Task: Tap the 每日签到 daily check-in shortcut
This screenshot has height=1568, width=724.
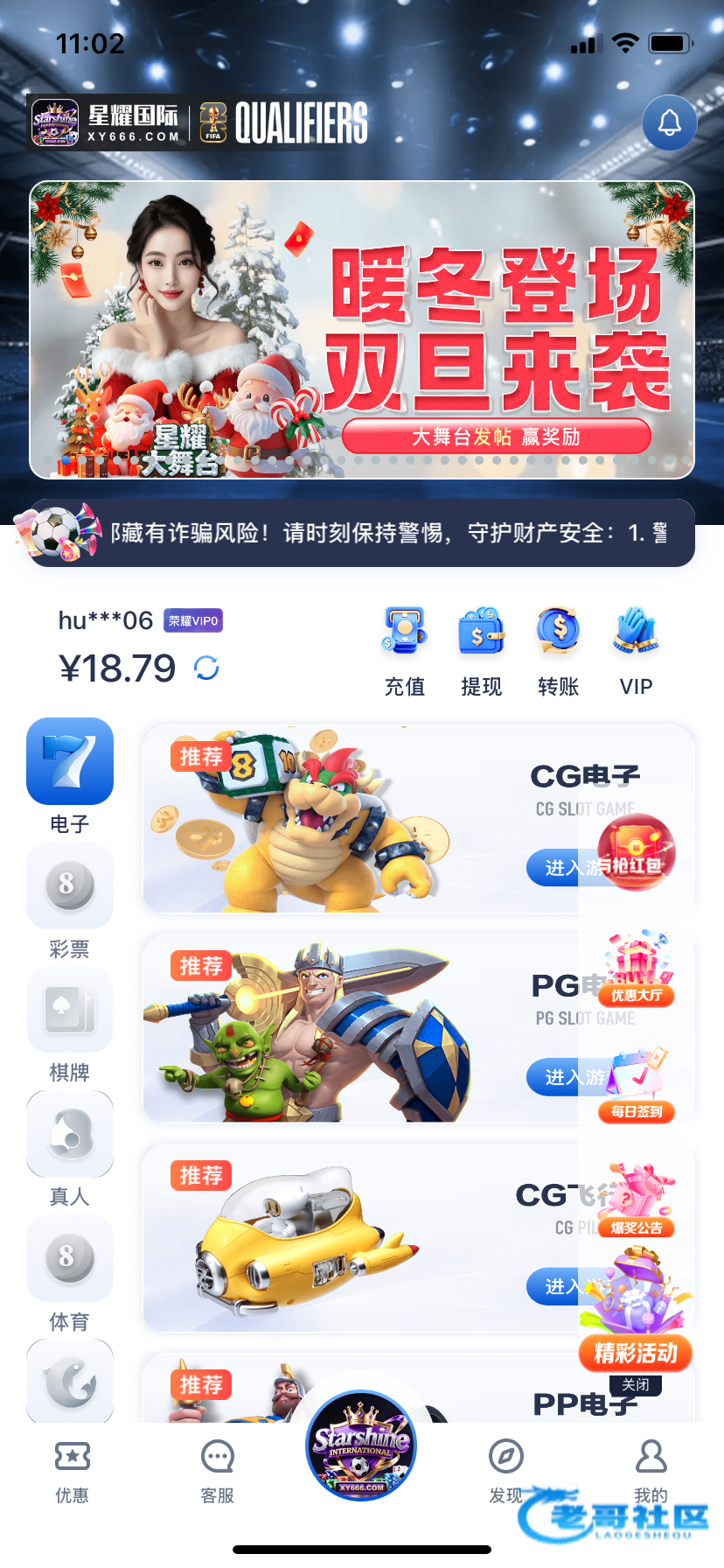Action: tap(637, 1087)
